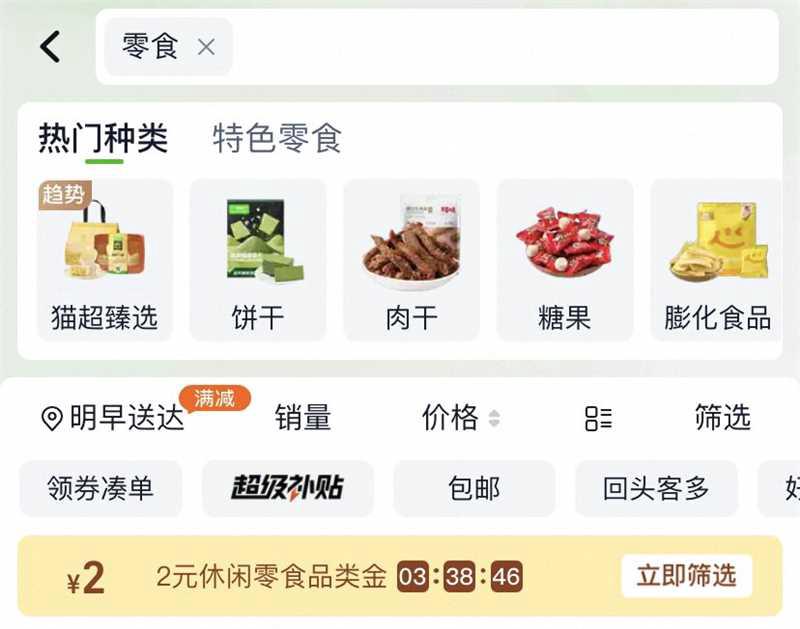Tap 立即筛选 on coupon banner

tap(686, 576)
